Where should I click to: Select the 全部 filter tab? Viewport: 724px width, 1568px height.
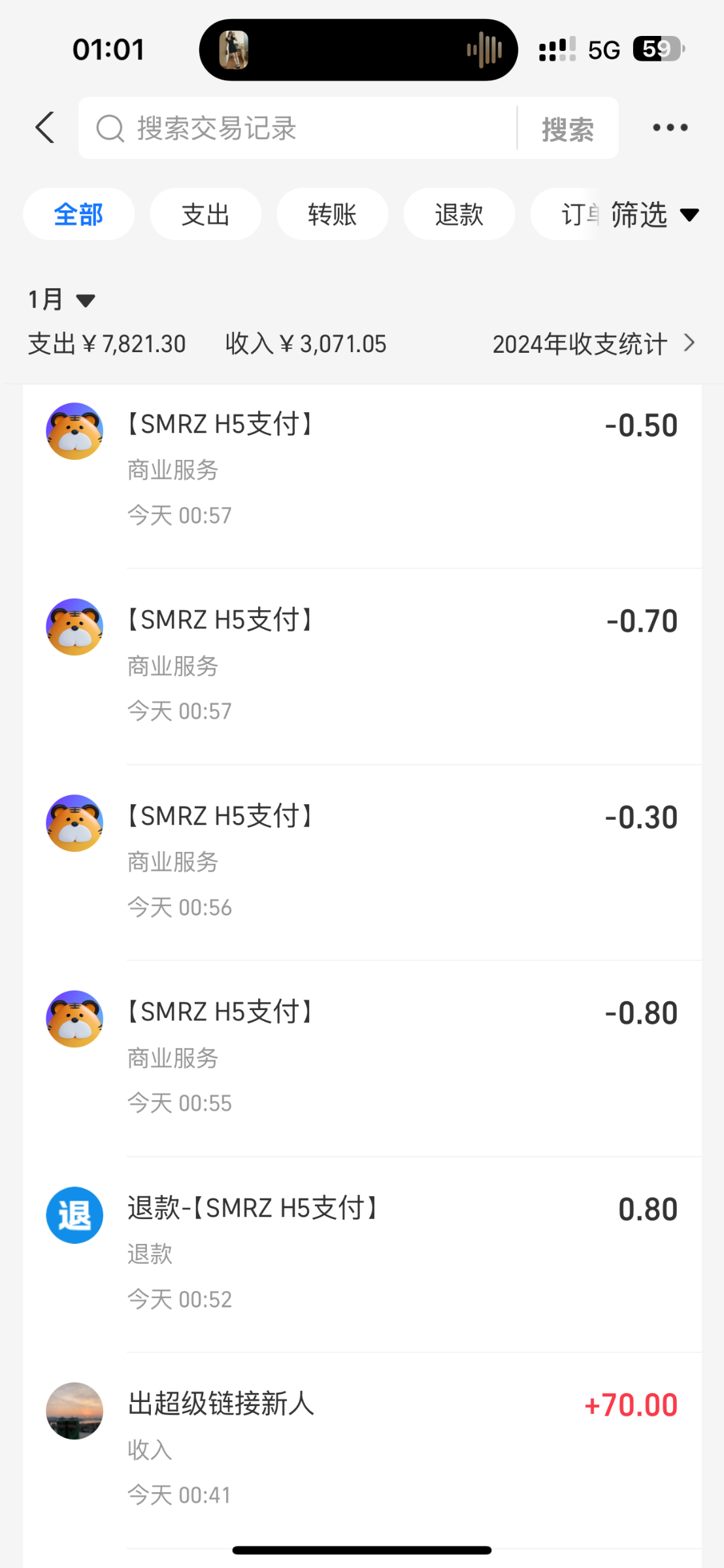(x=78, y=214)
